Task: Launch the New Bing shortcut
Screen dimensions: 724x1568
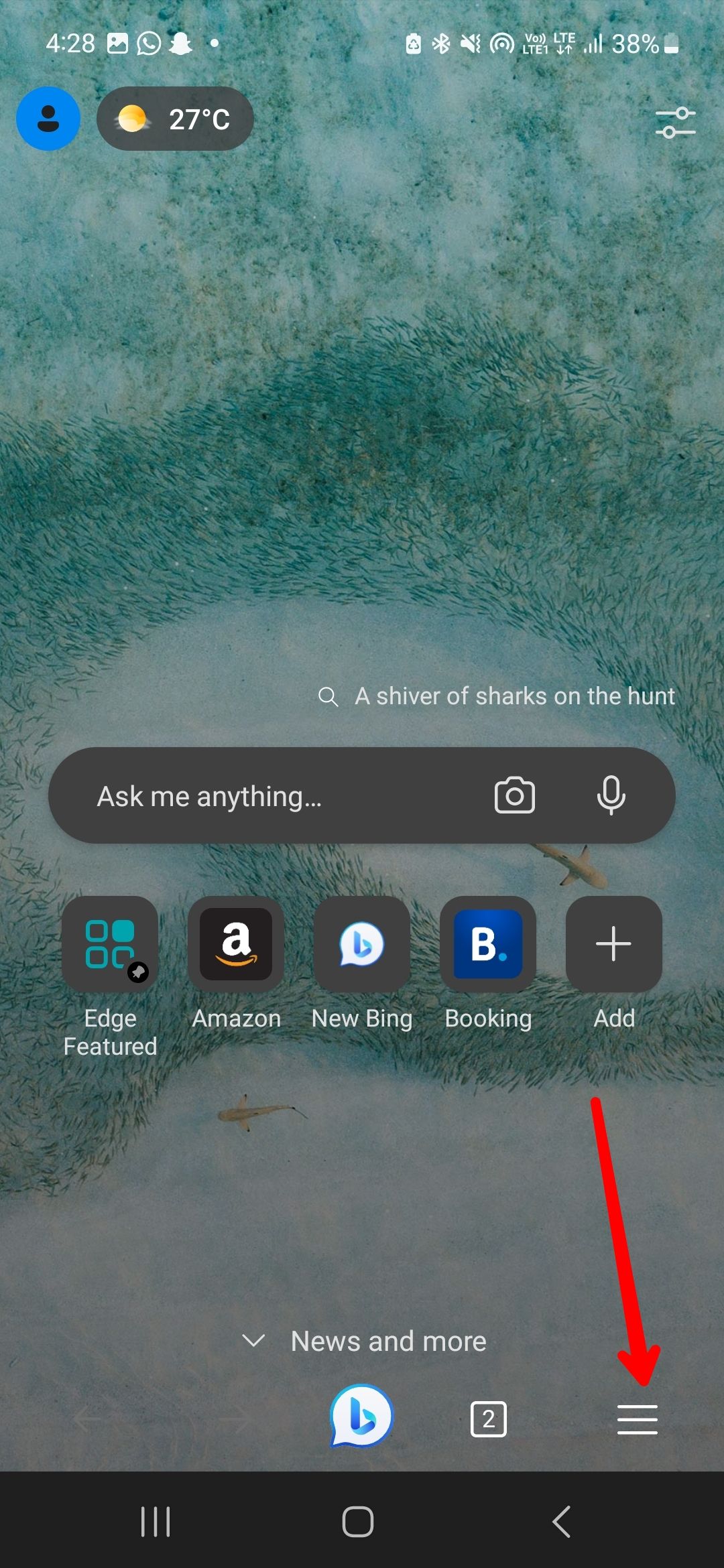Action: pos(362,945)
